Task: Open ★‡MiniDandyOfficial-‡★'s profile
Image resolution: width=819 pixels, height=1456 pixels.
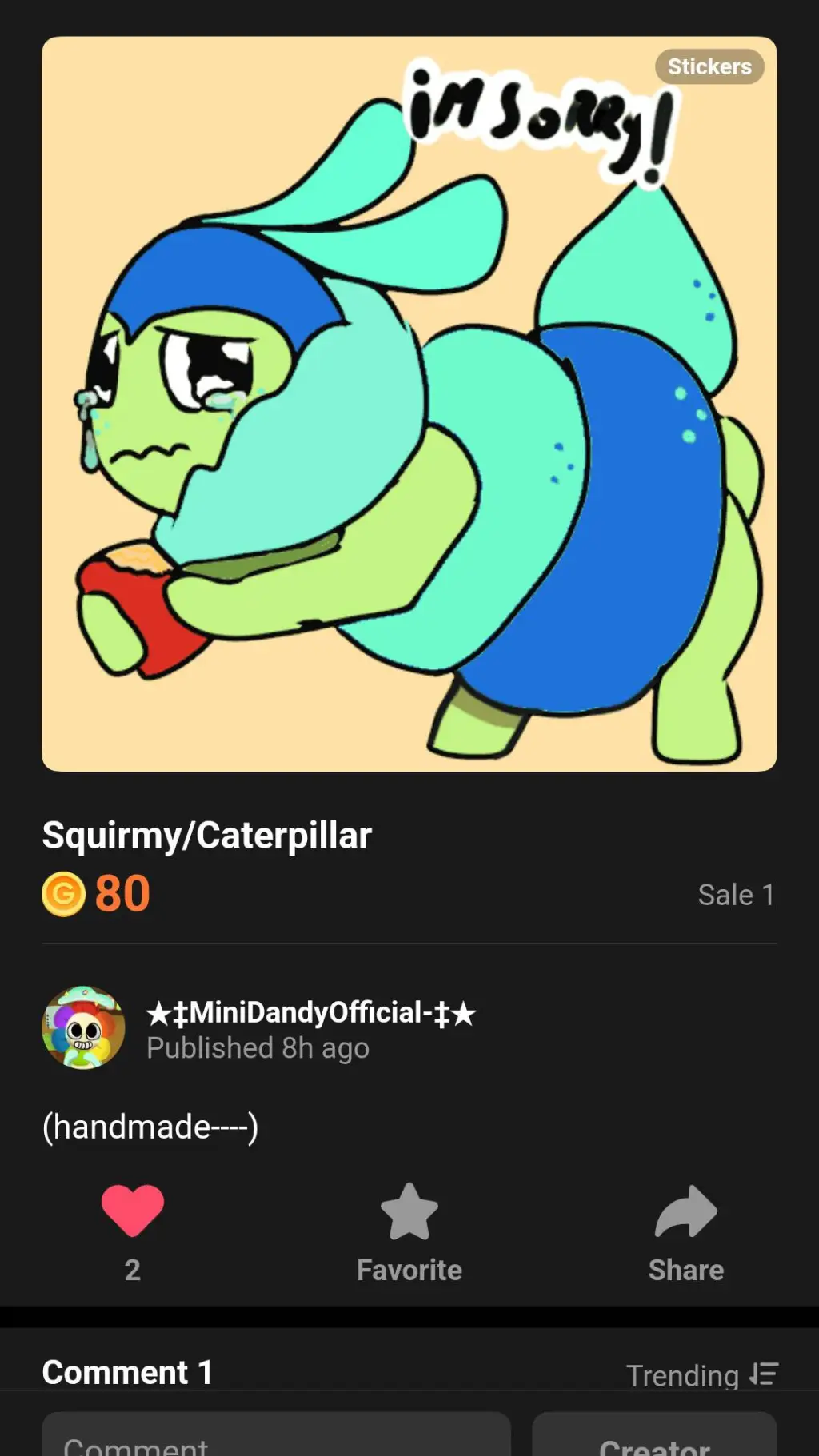Action: click(x=310, y=1012)
